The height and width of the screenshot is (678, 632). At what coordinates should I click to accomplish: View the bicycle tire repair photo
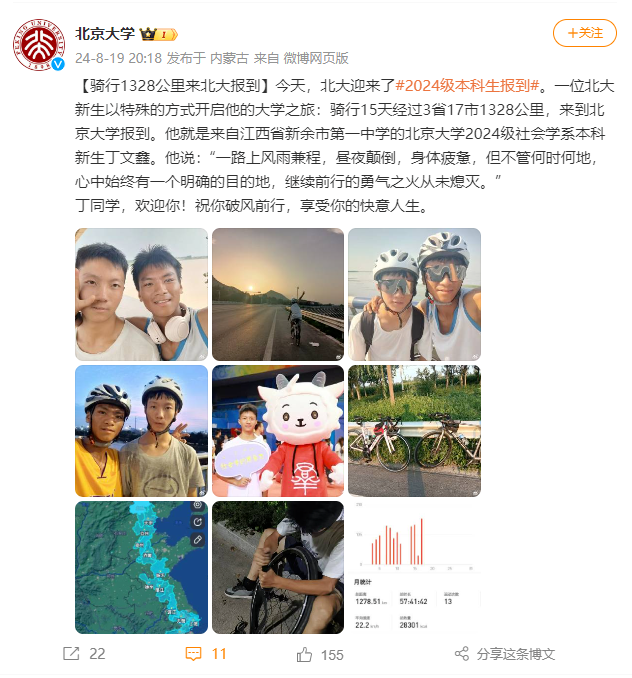278,567
